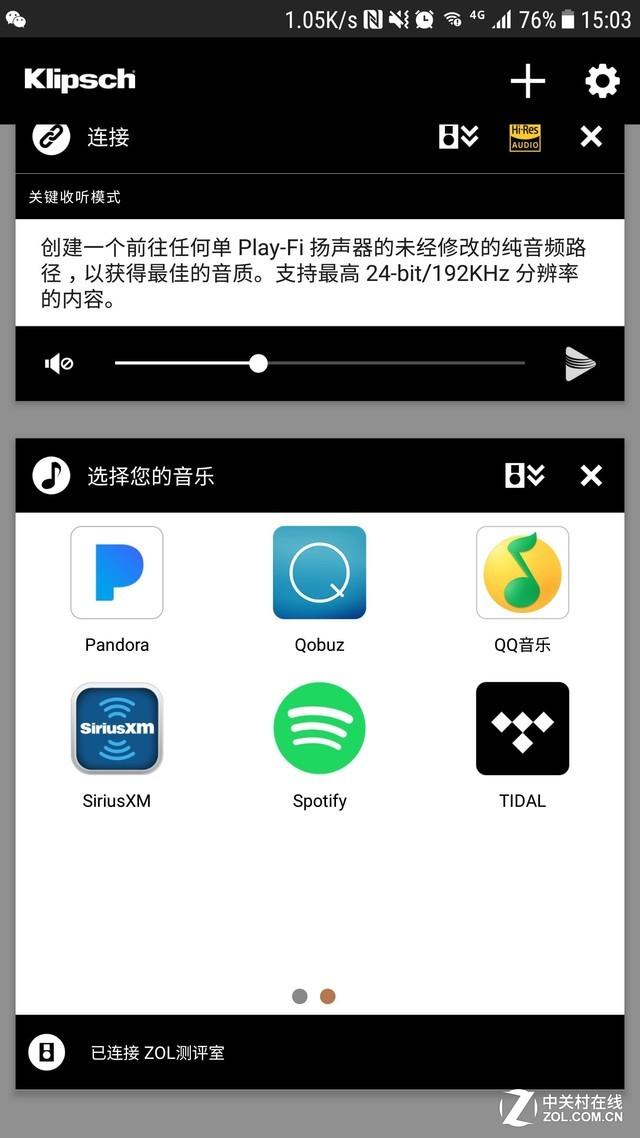Go to first page of music services

[300, 996]
